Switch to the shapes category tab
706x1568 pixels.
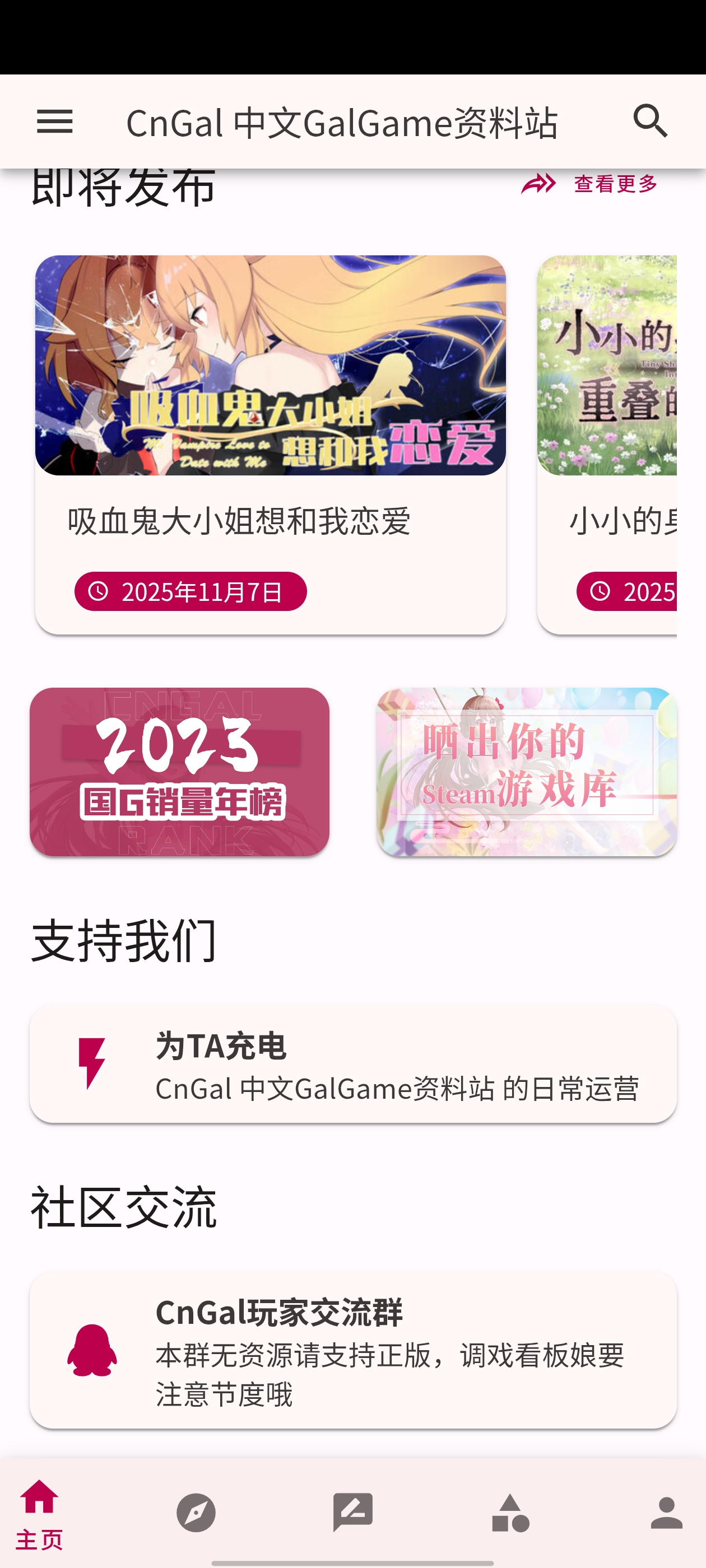(510, 1513)
